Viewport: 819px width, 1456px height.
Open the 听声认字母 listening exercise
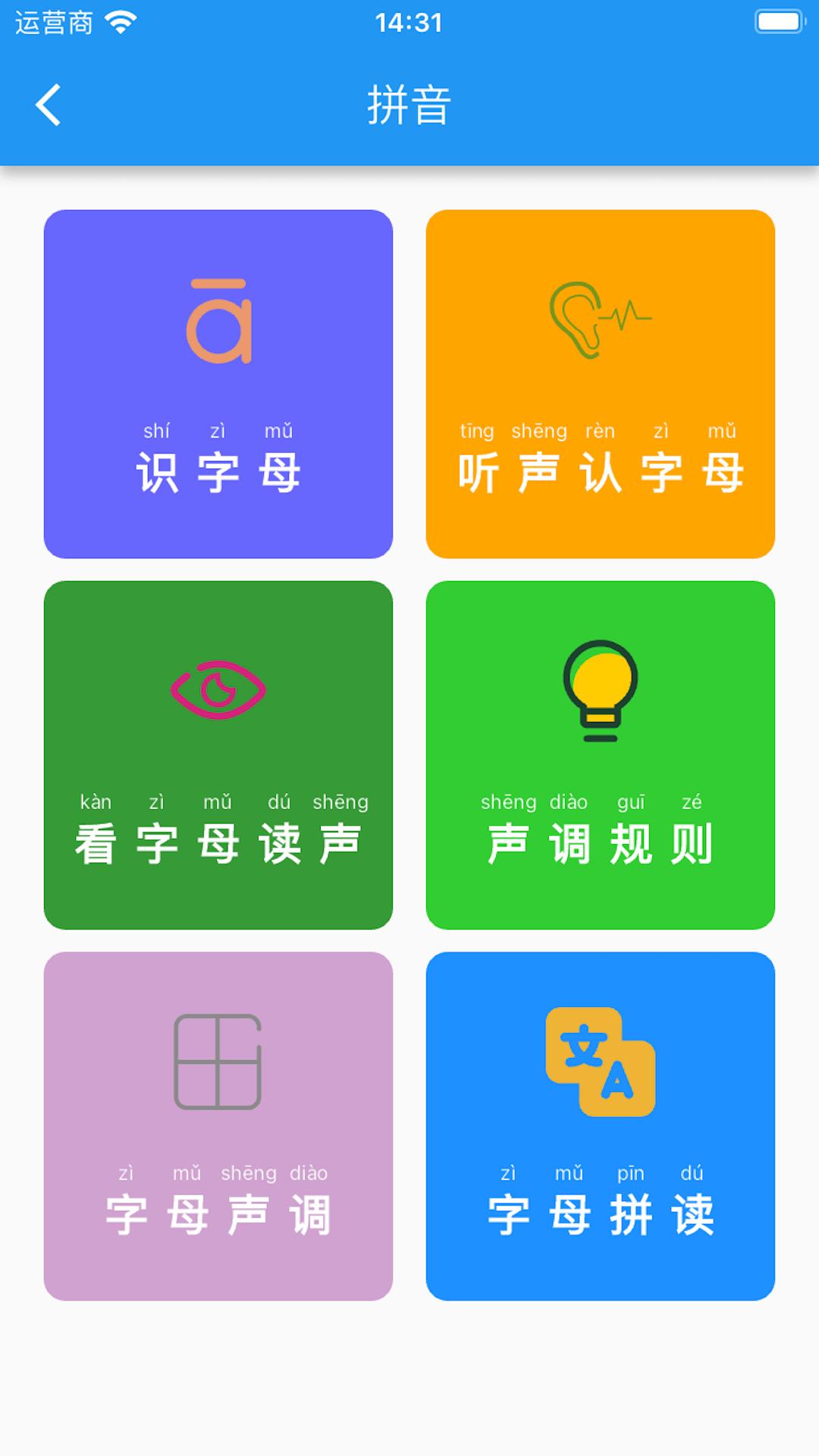[601, 383]
